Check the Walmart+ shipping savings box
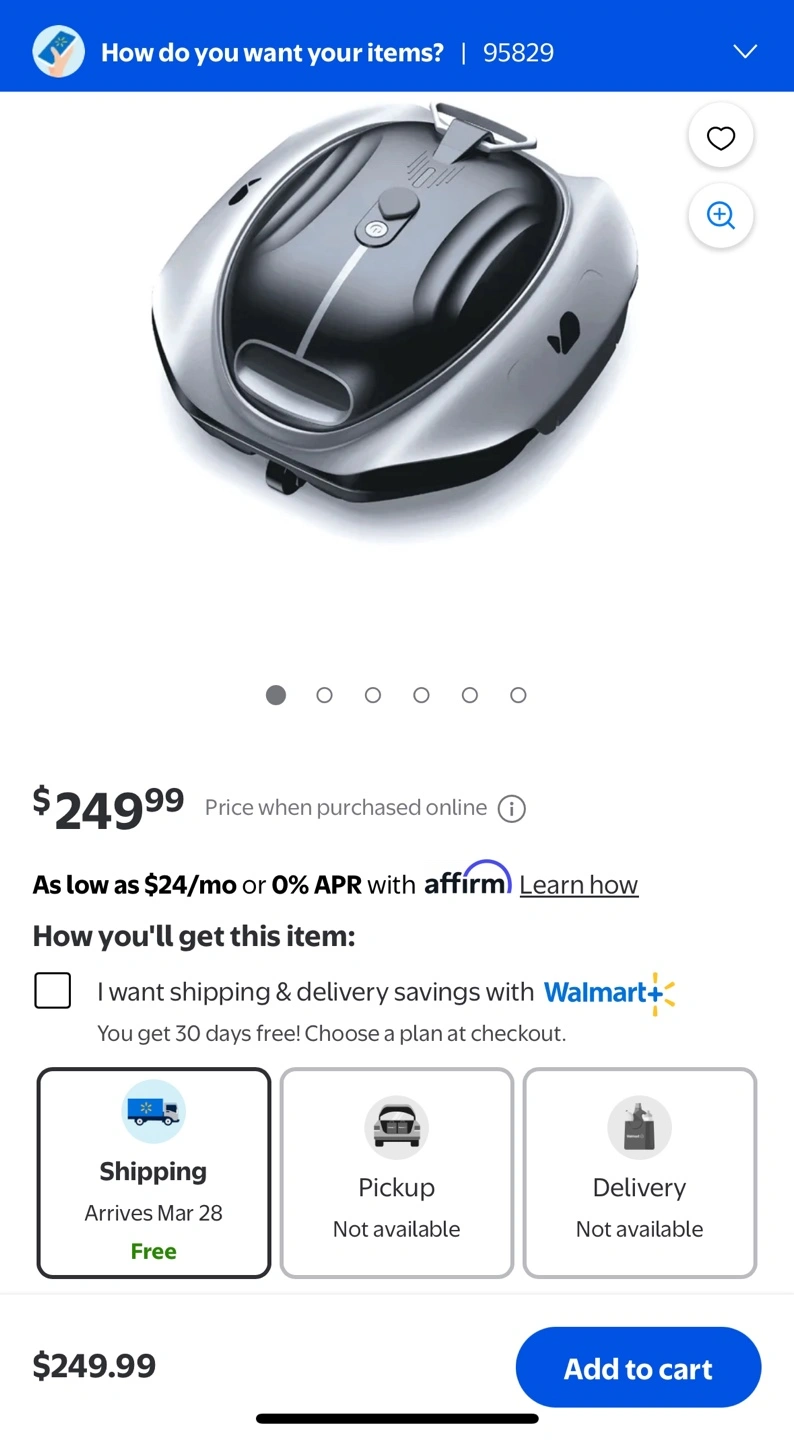The height and width of the screenshot is (1440, 794). pyautogui.click(x=53, y=991)
